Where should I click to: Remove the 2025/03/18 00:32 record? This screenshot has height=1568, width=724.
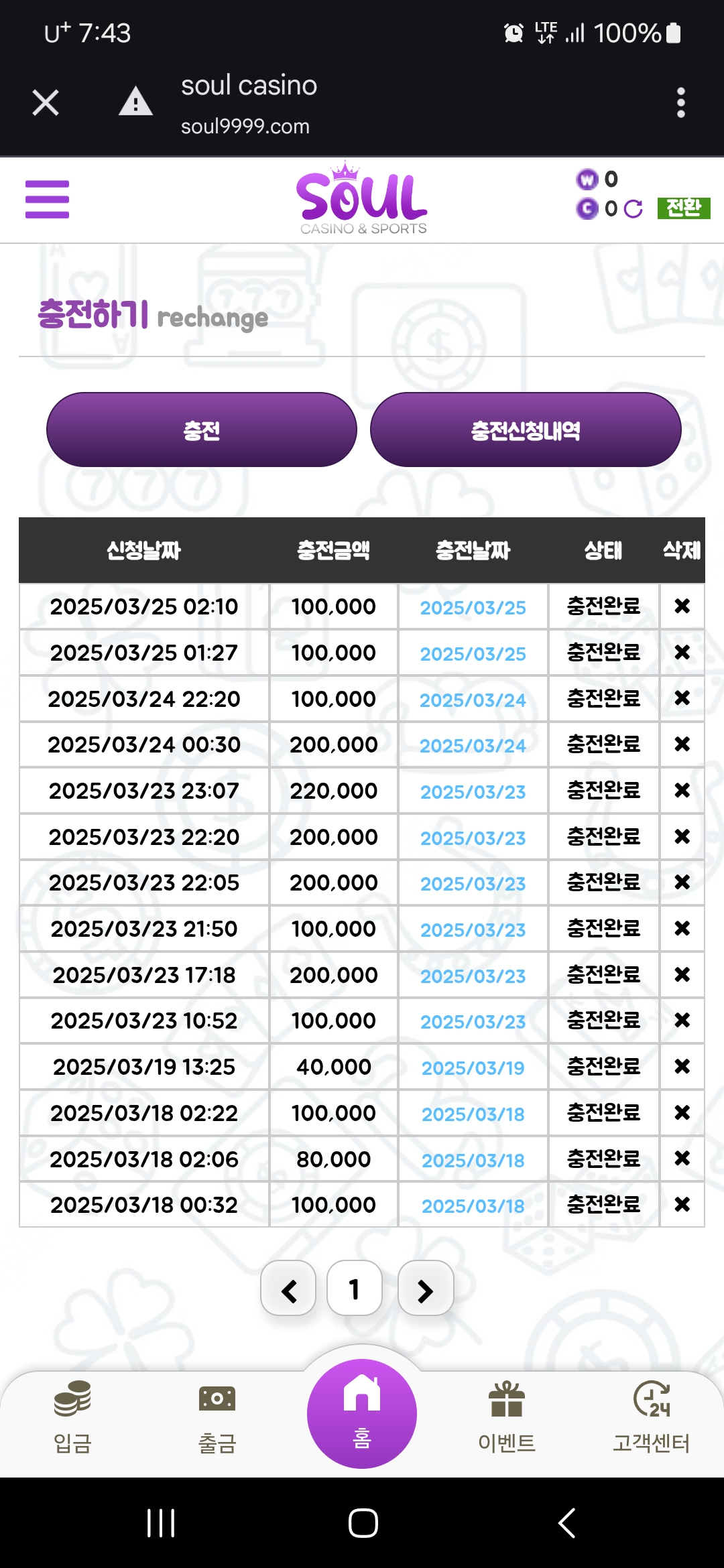point(682,1205)
